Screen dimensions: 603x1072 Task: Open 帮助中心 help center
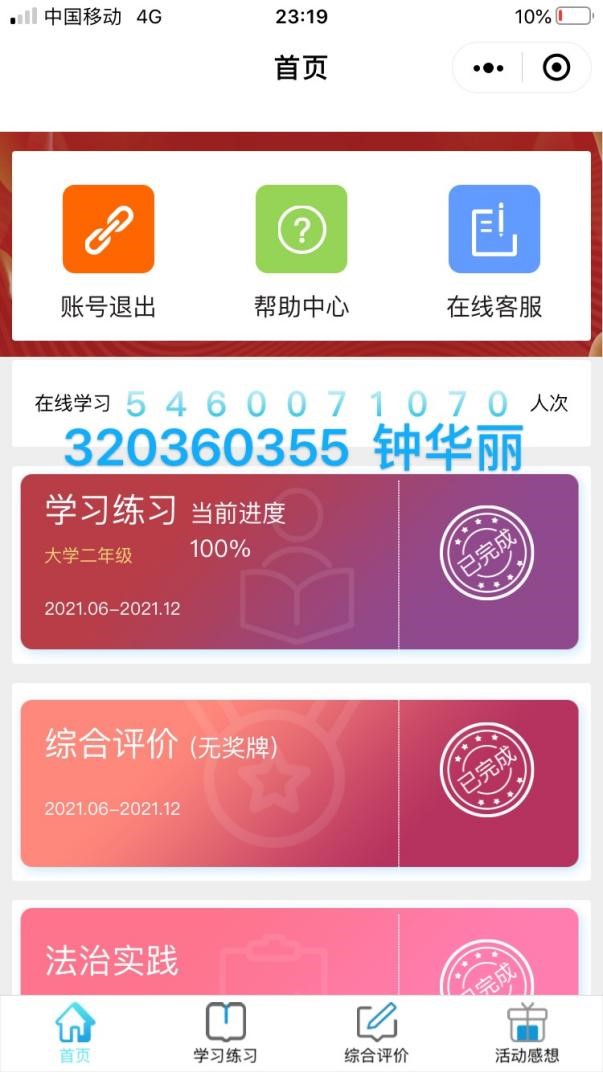tap(301, 250)
